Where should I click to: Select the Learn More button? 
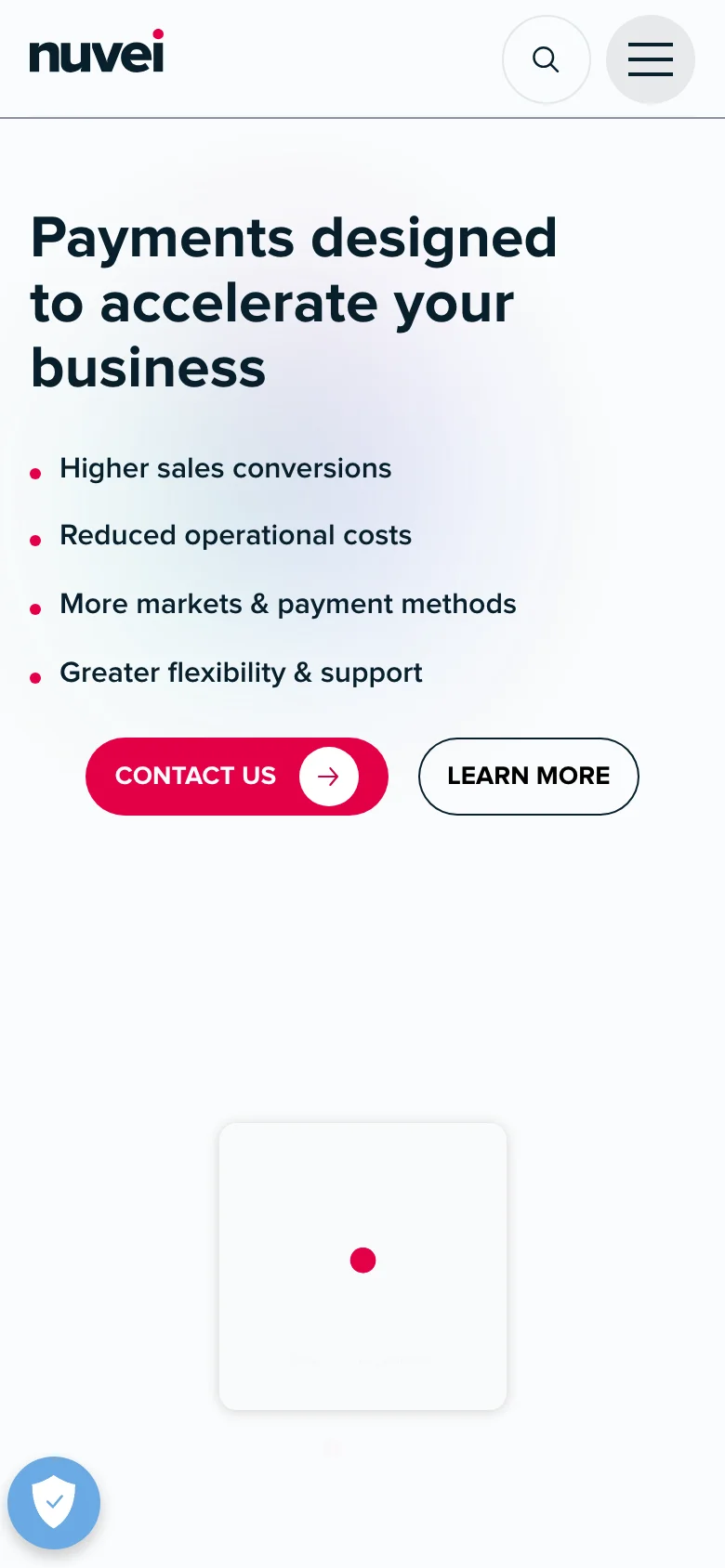(x=528, y=777)
